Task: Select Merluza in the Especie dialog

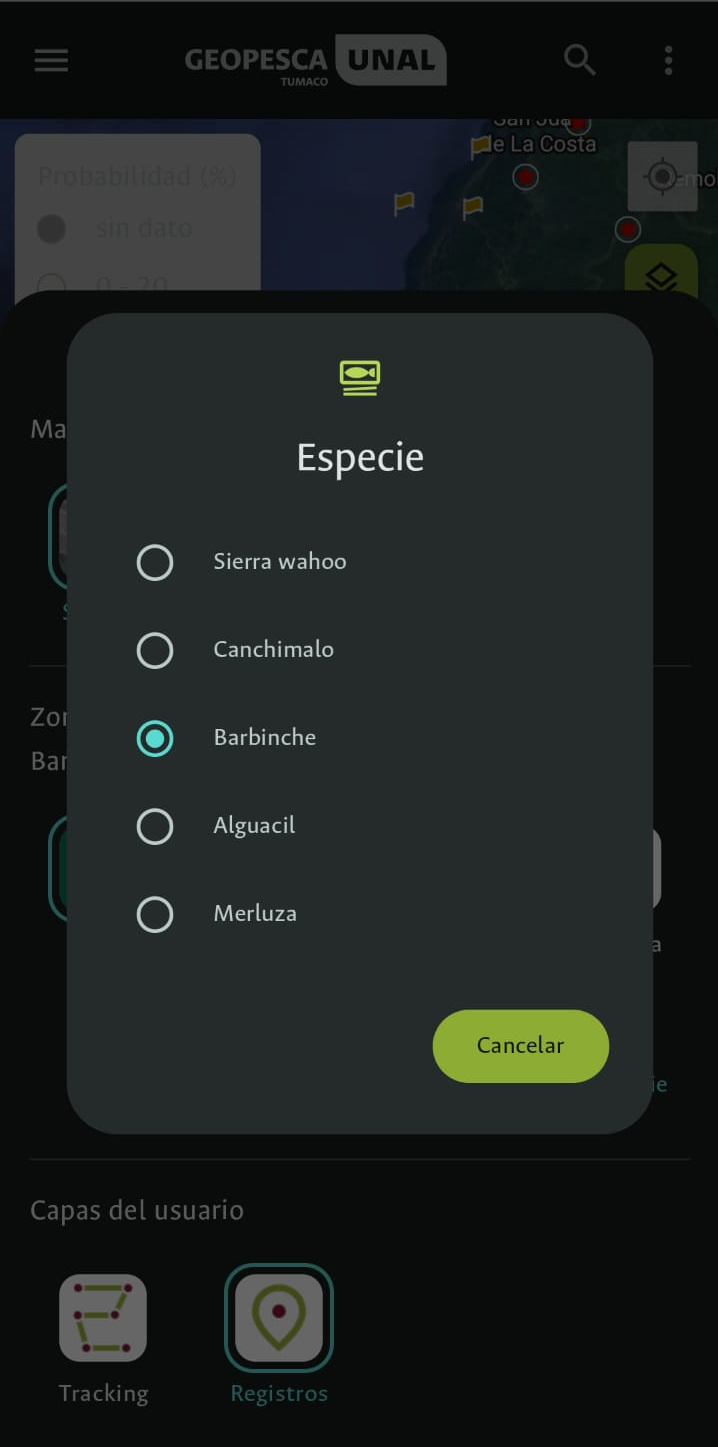Action: tap(155, 914)
